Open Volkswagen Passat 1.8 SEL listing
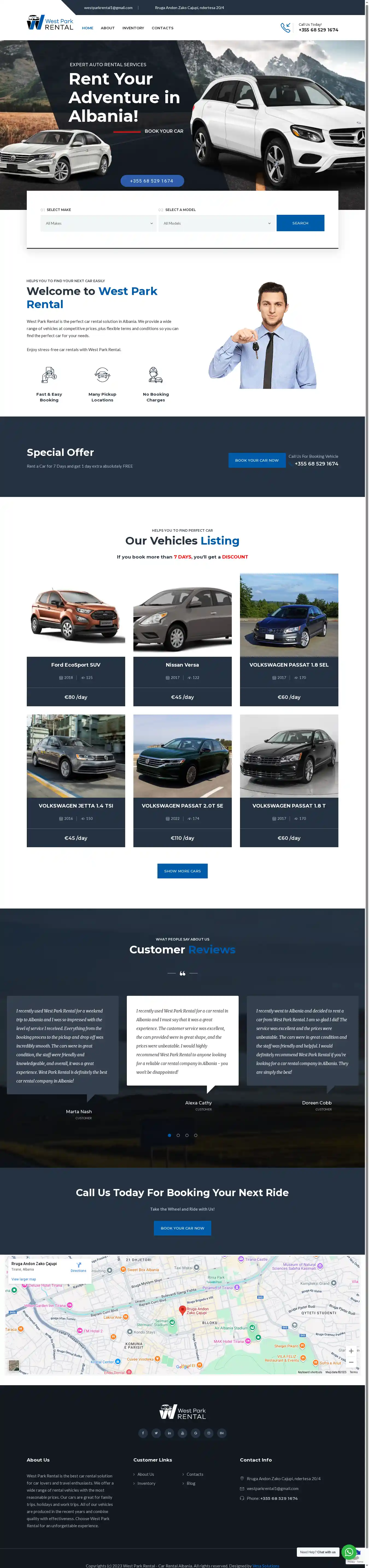The height and width of the screenshot is (1568, 369). pos(289,665)
